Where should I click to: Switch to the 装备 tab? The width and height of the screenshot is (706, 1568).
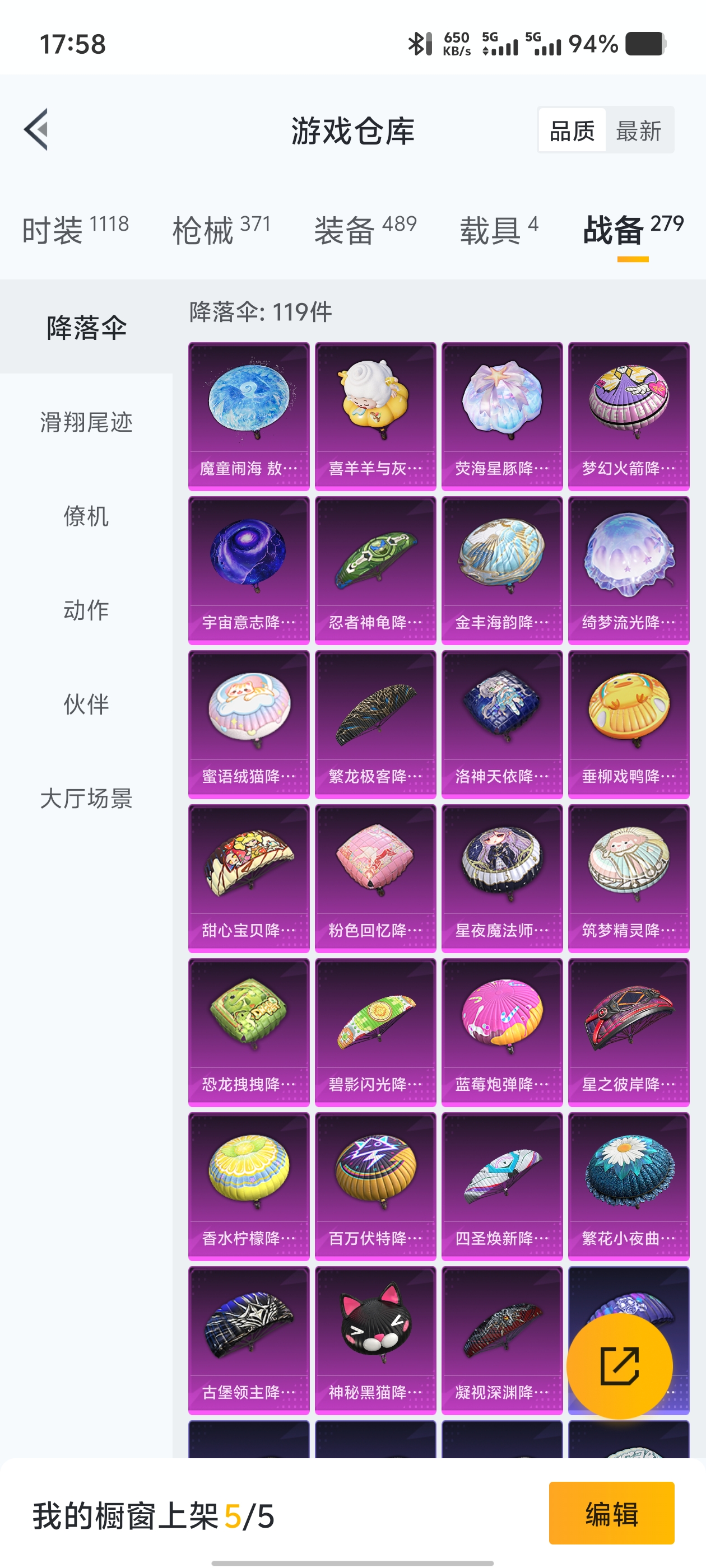pos(365,230)
